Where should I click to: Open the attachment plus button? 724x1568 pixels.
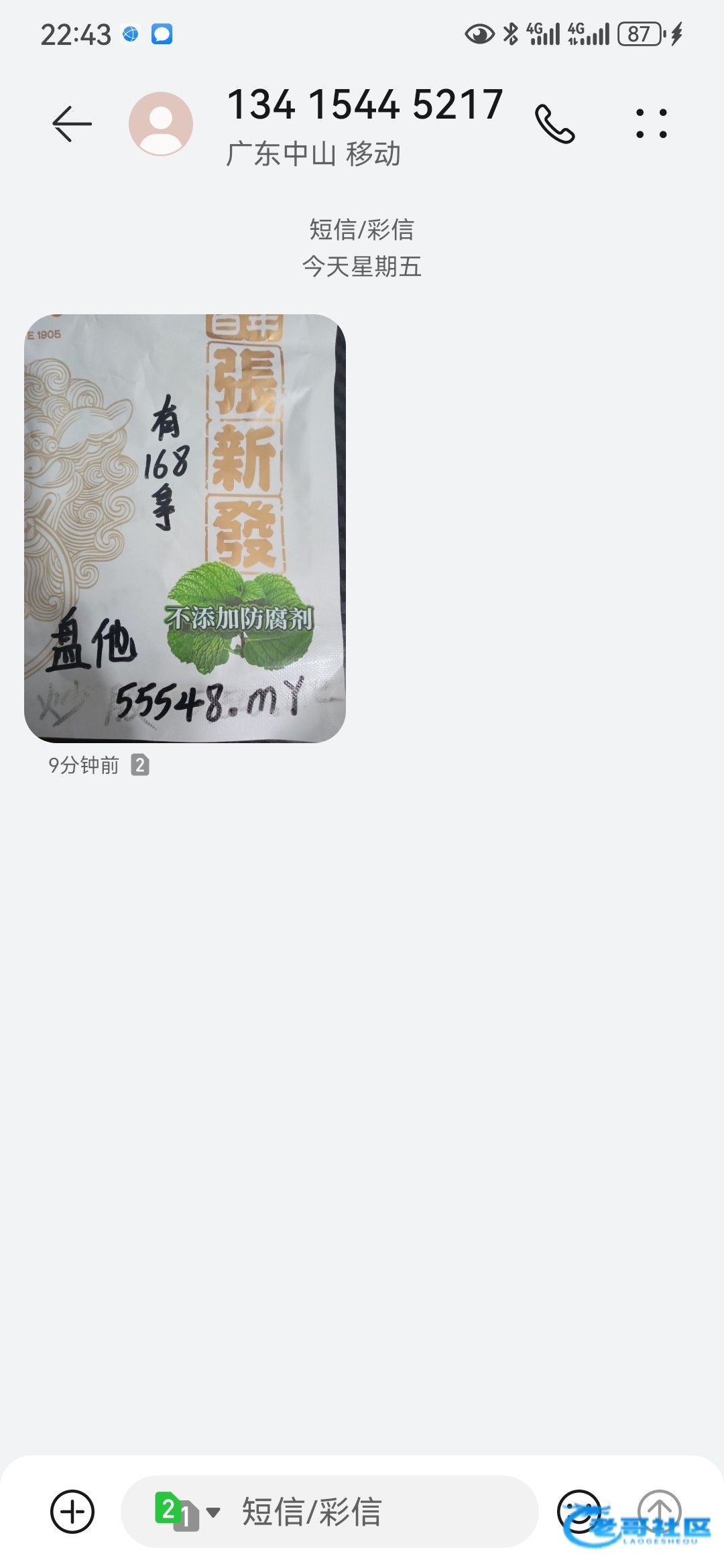click(72, 1511)
